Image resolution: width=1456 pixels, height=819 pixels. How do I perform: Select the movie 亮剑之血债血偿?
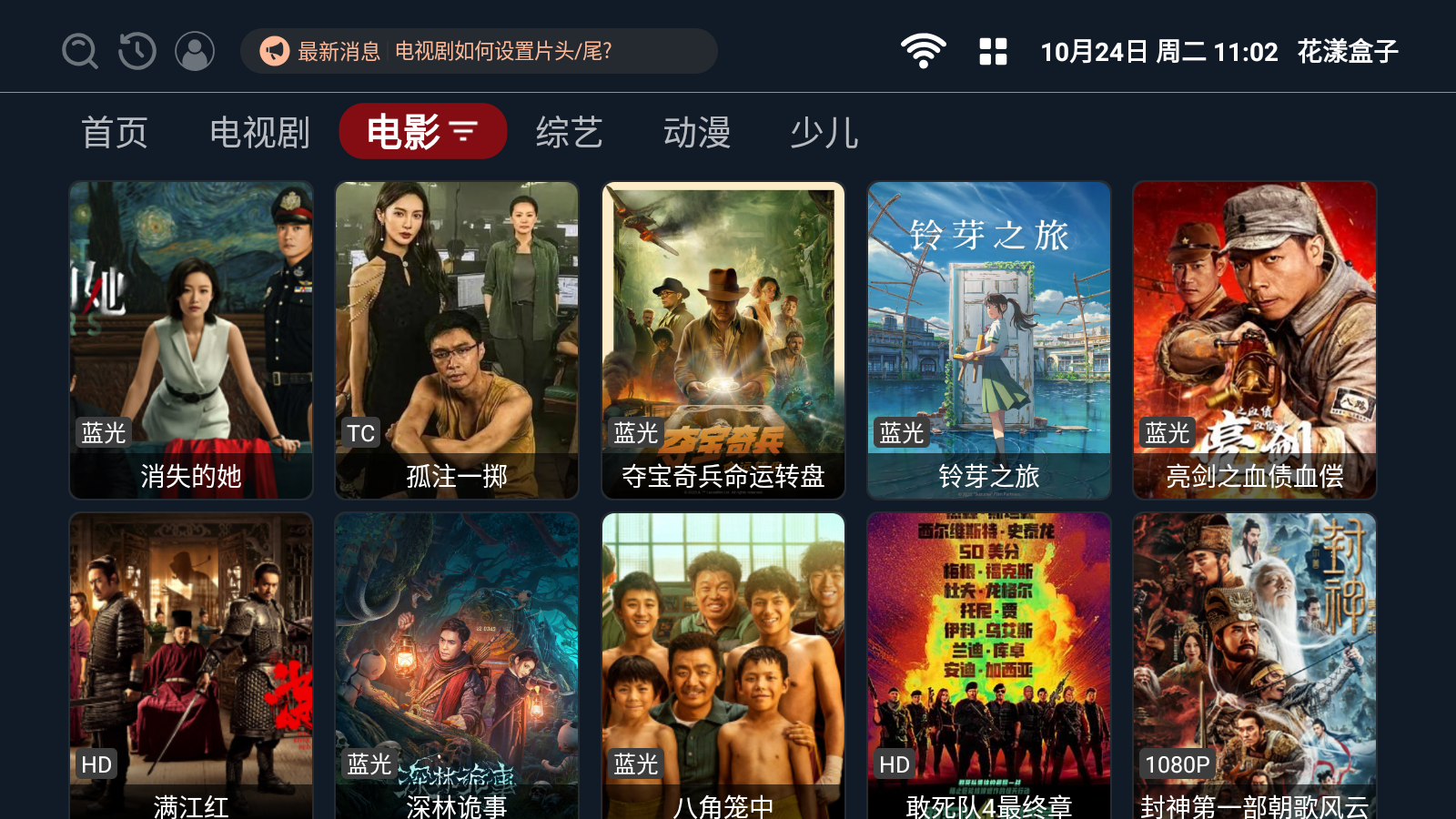1255,339
